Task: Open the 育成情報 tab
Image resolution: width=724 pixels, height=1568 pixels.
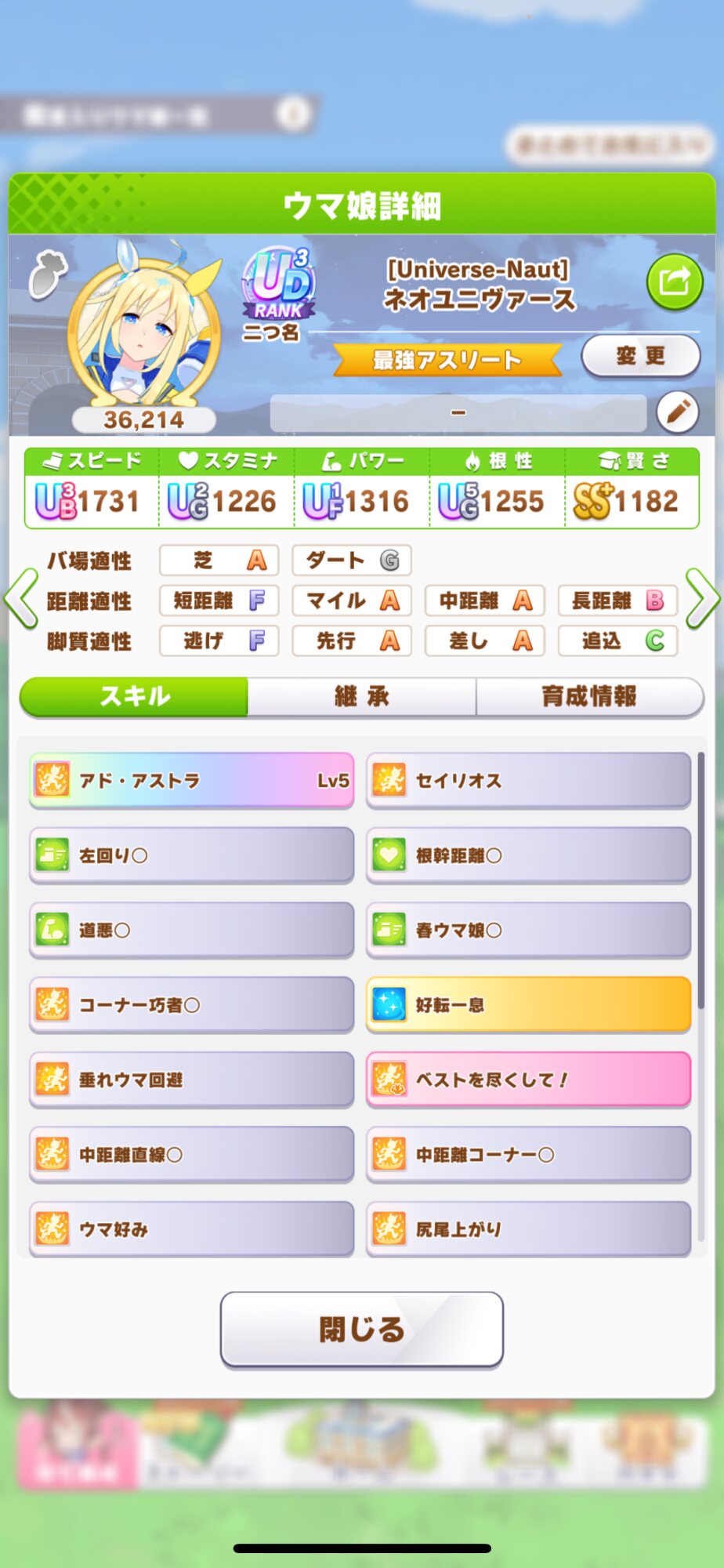Action: click(x=589, y=696)
